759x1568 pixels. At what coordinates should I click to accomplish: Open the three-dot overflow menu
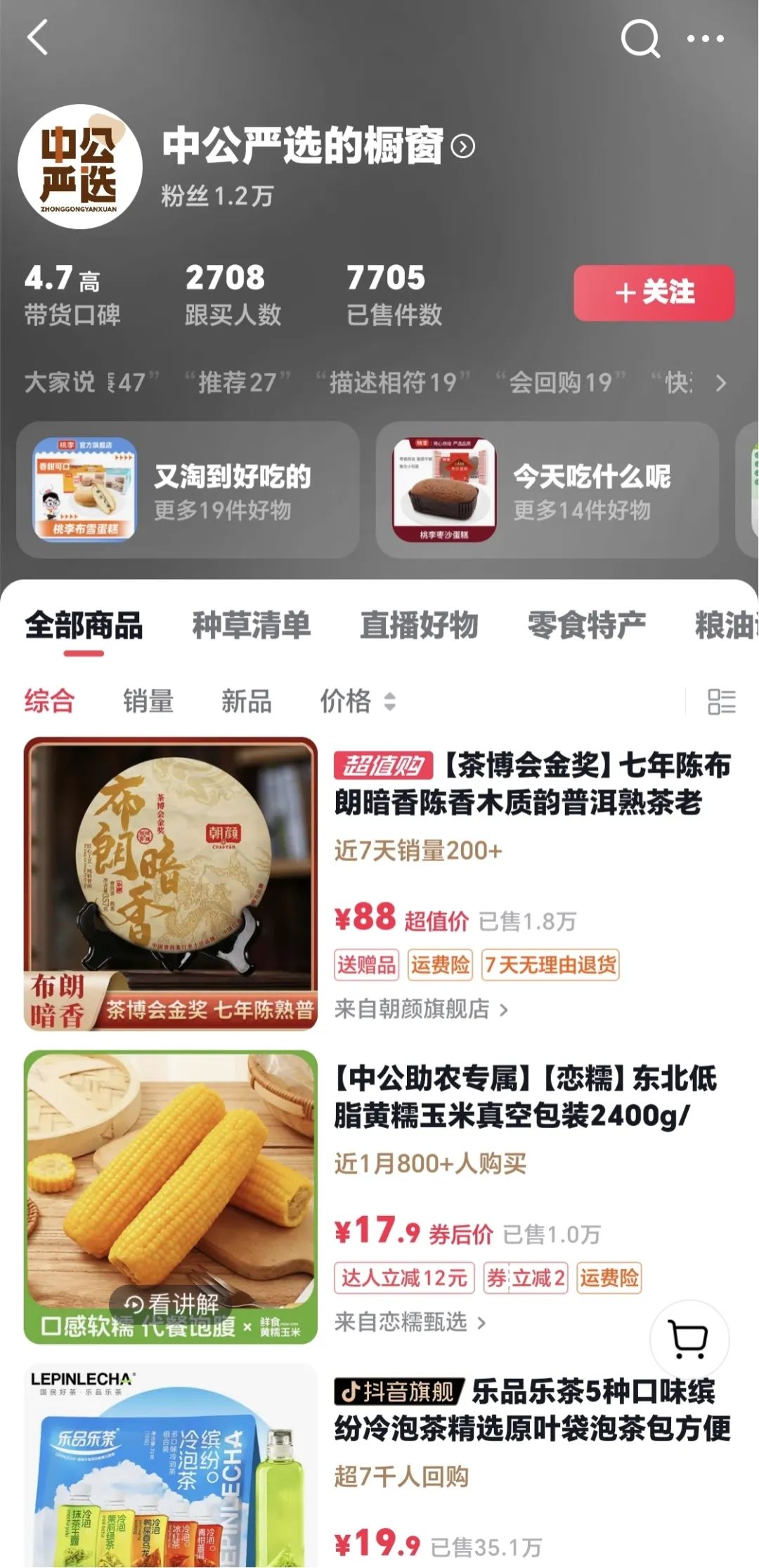point(705,39)
